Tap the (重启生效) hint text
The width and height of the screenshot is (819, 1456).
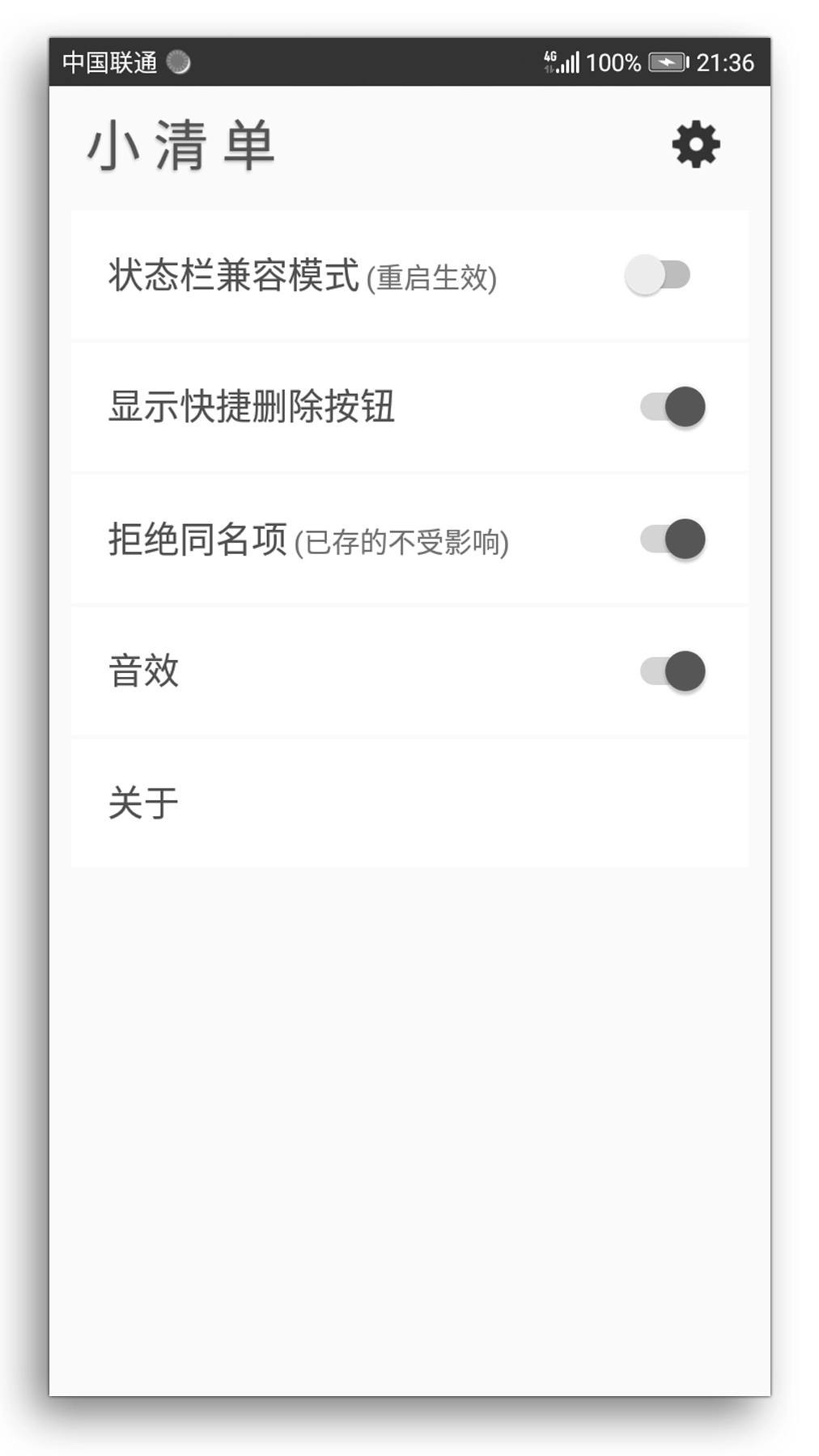point(434,277)
